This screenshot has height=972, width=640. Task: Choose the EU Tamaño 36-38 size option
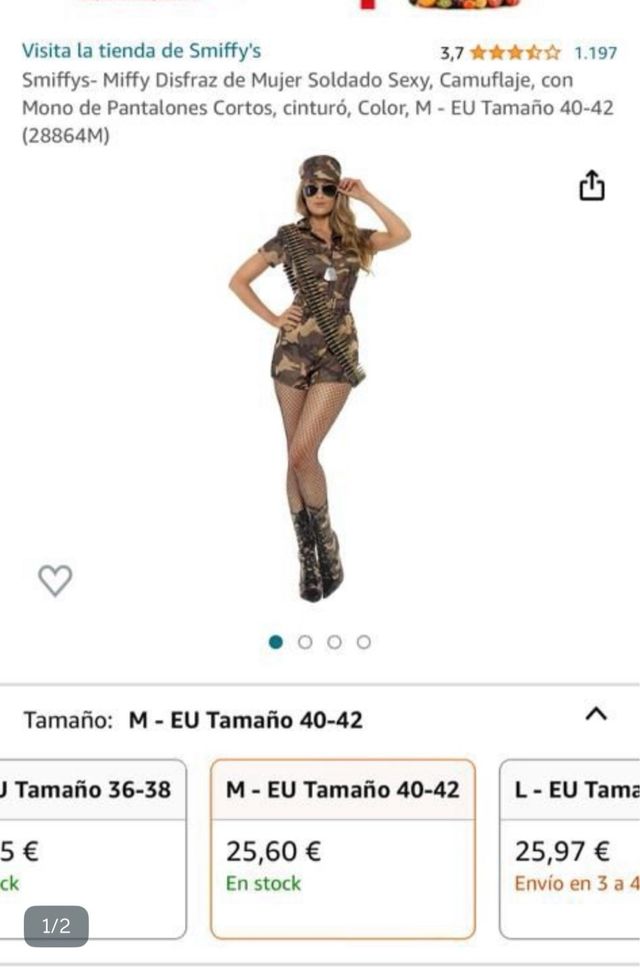90,848
